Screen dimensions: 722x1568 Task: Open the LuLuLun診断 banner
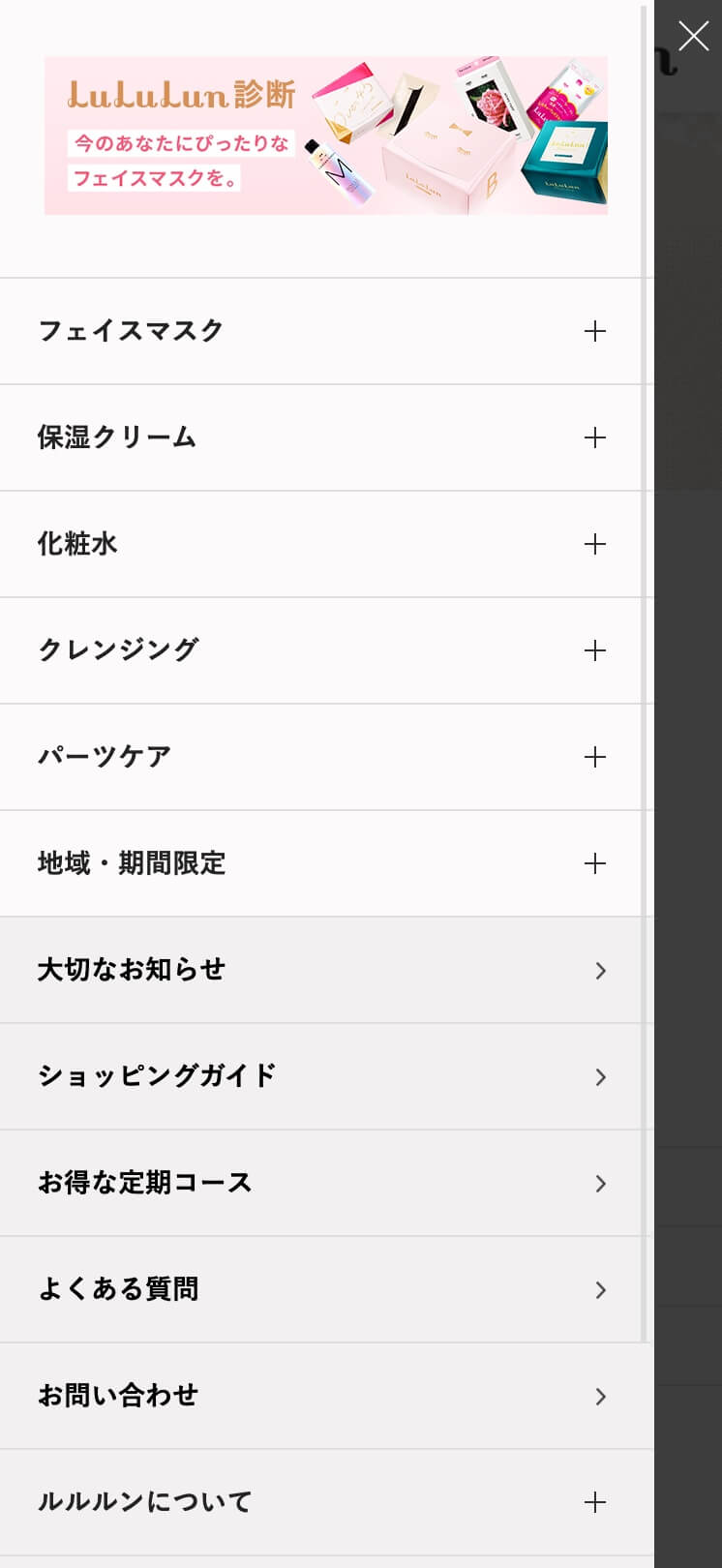326,136
